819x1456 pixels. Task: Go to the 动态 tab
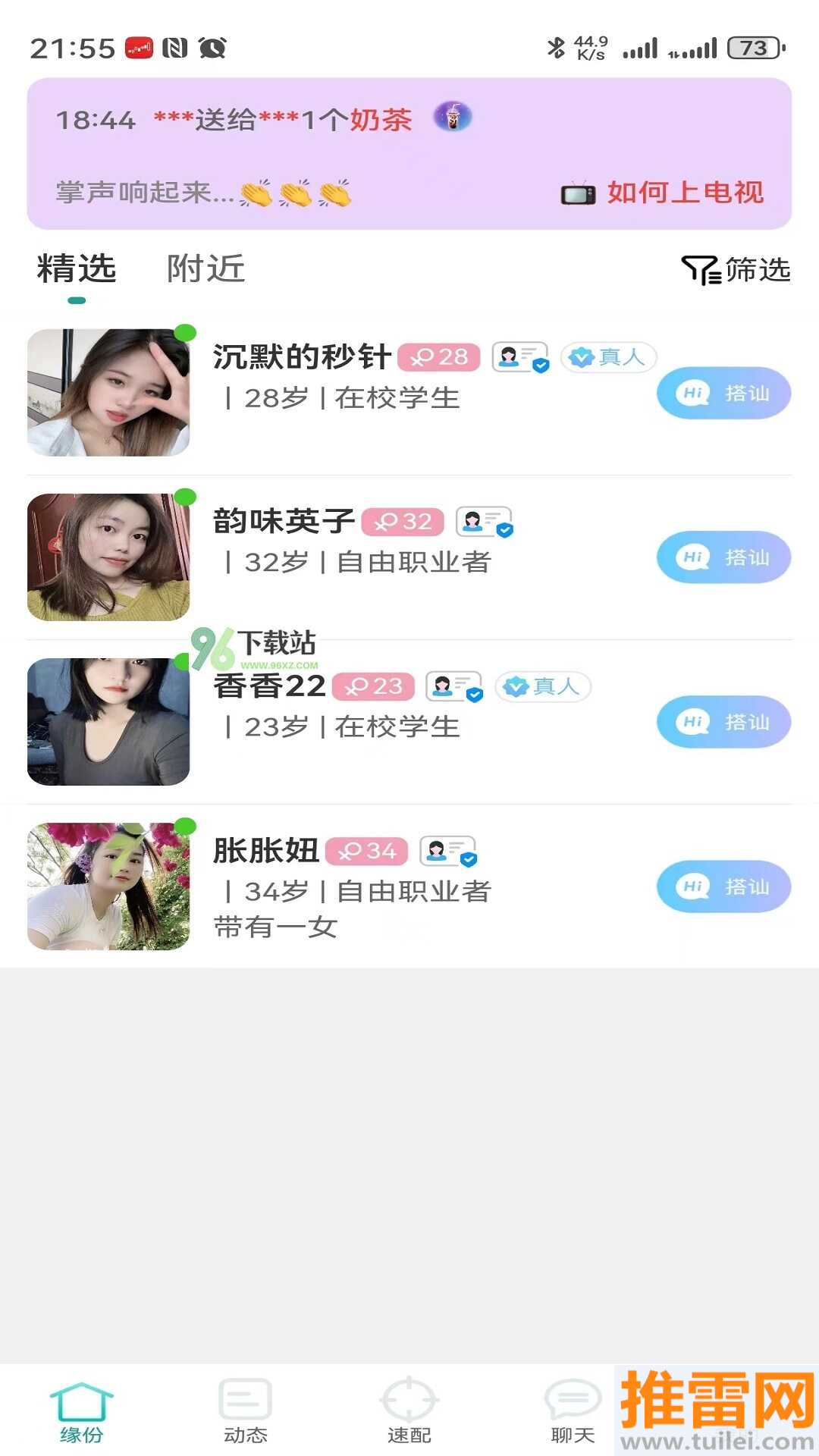coord(245,1410)
